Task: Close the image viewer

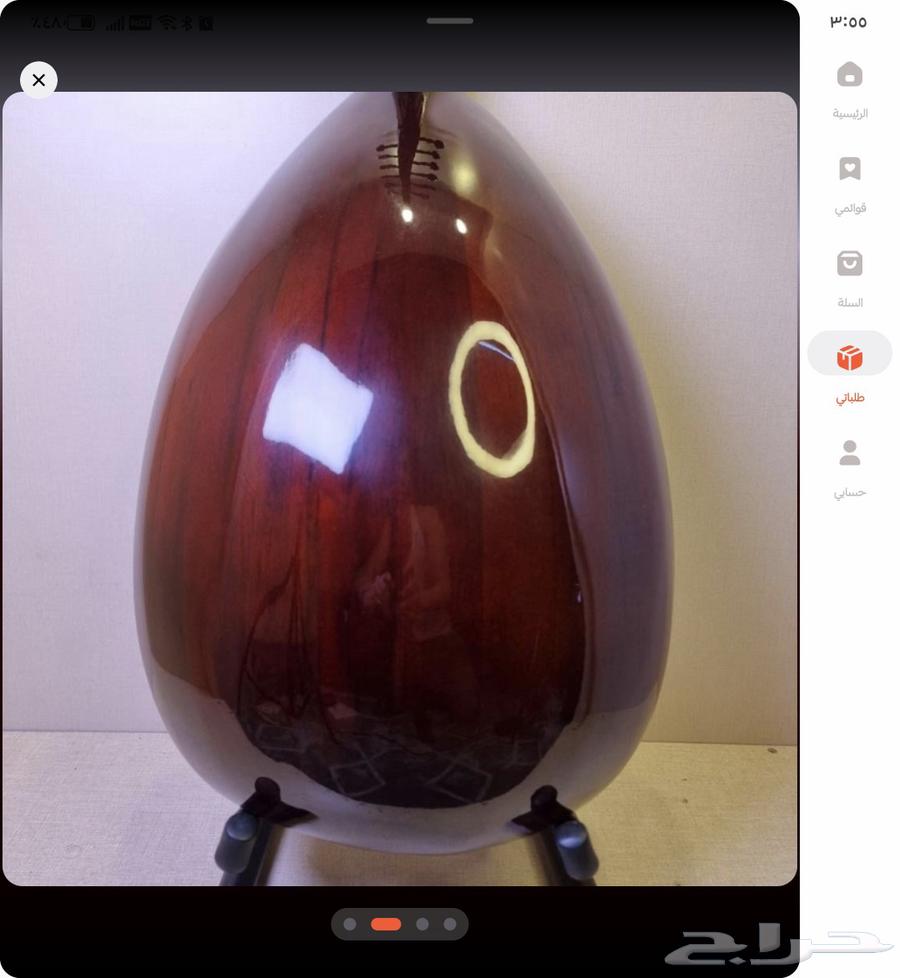Action: click(39, 80)
